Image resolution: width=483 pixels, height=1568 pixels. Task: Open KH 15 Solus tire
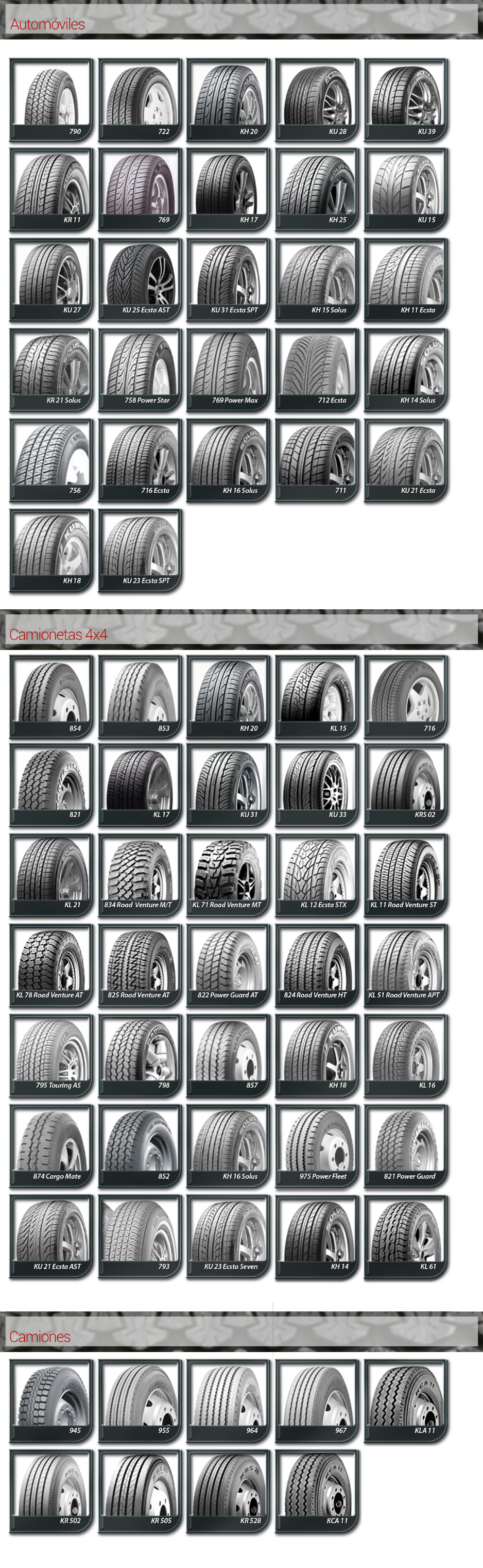(x=317, y=279)
